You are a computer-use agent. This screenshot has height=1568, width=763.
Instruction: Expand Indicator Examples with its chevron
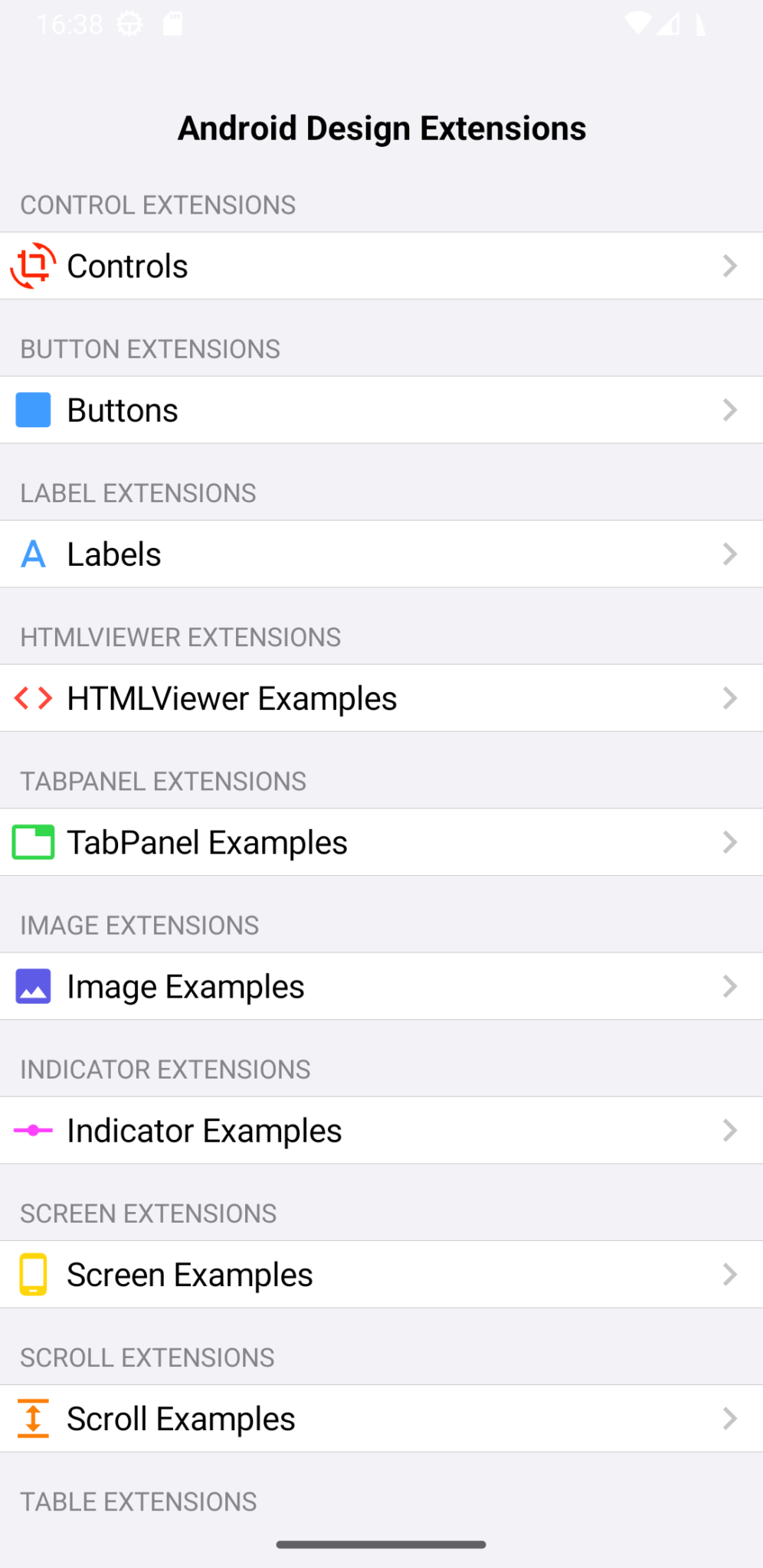pos(729,1130)
